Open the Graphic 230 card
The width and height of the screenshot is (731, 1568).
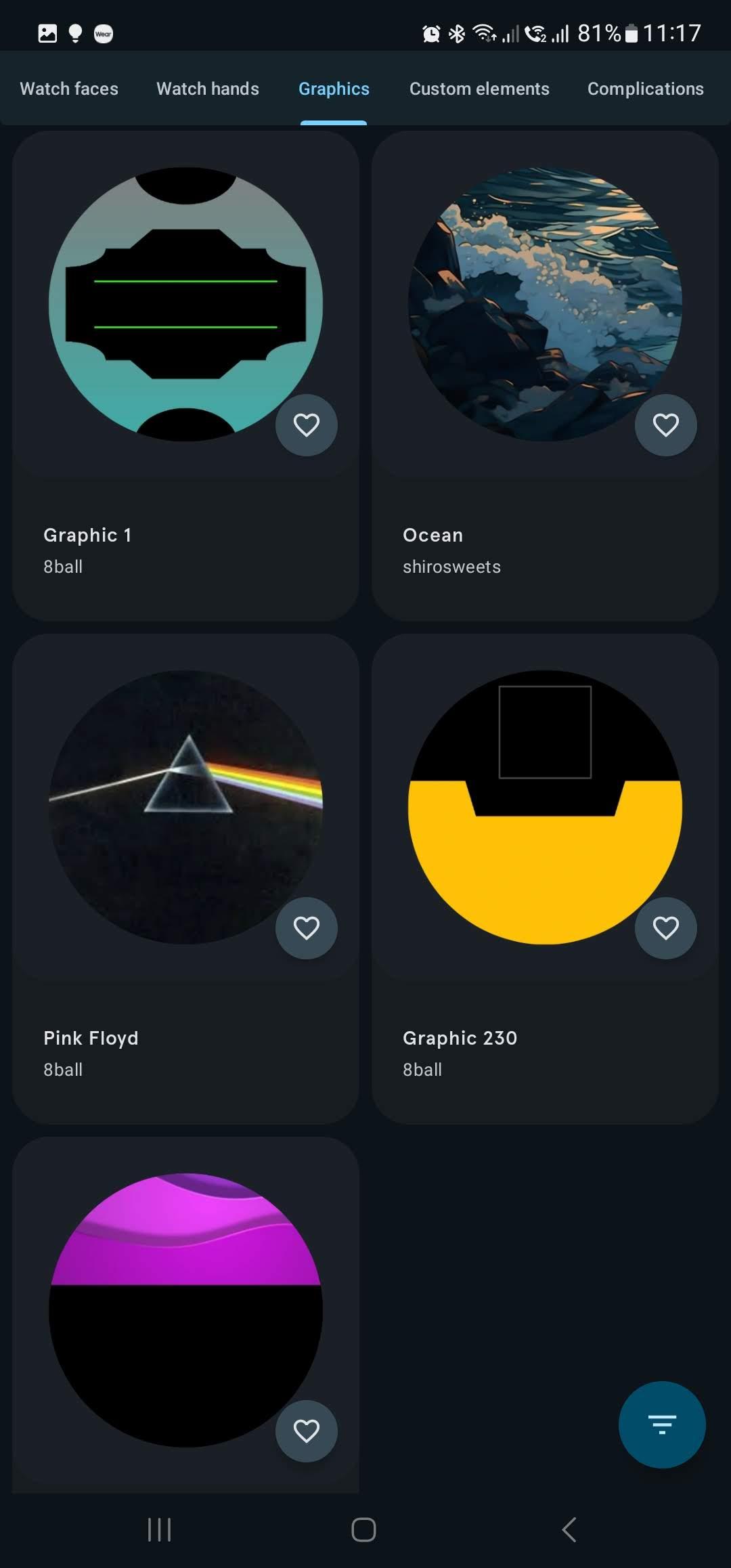545,879
